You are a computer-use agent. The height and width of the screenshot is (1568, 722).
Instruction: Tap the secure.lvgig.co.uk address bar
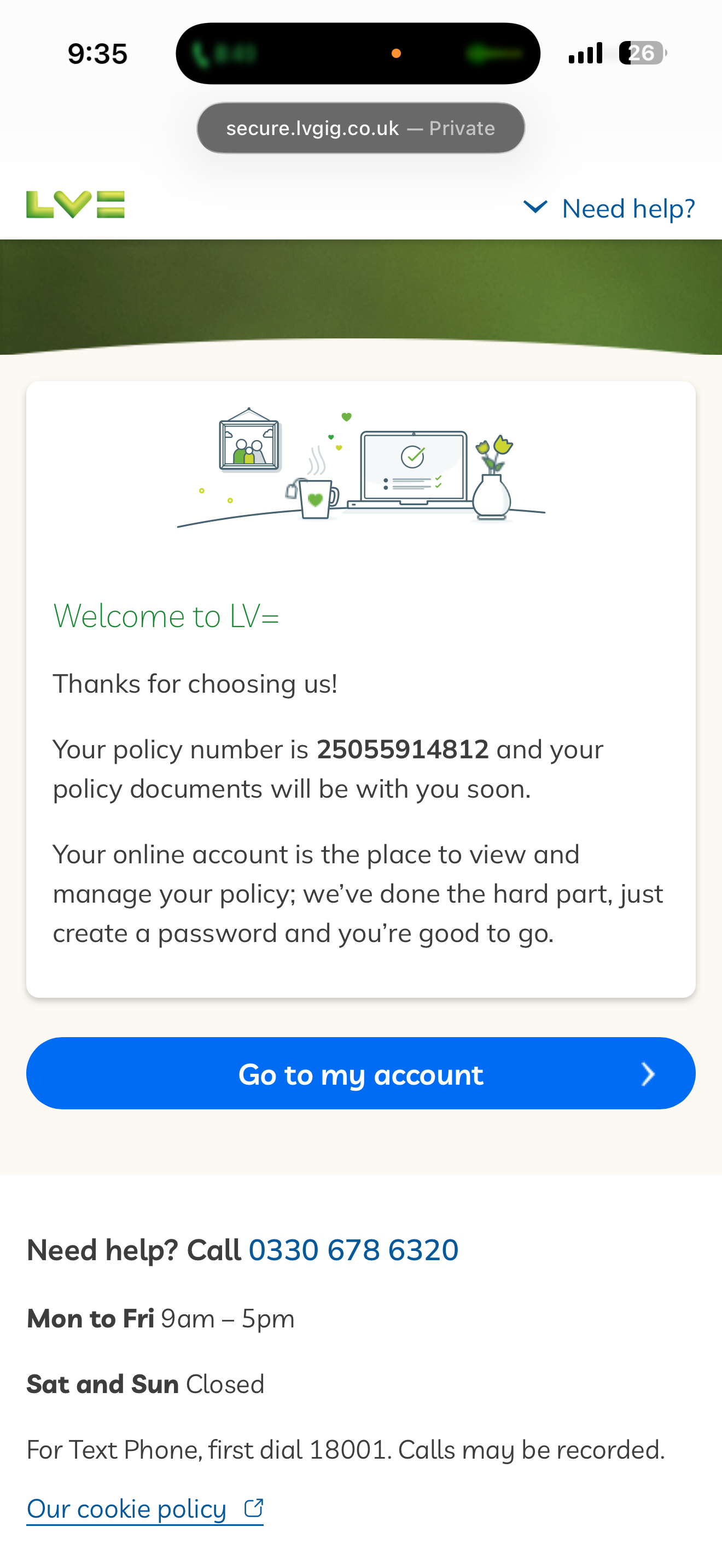pyautogui.click(x=360, y=128)
